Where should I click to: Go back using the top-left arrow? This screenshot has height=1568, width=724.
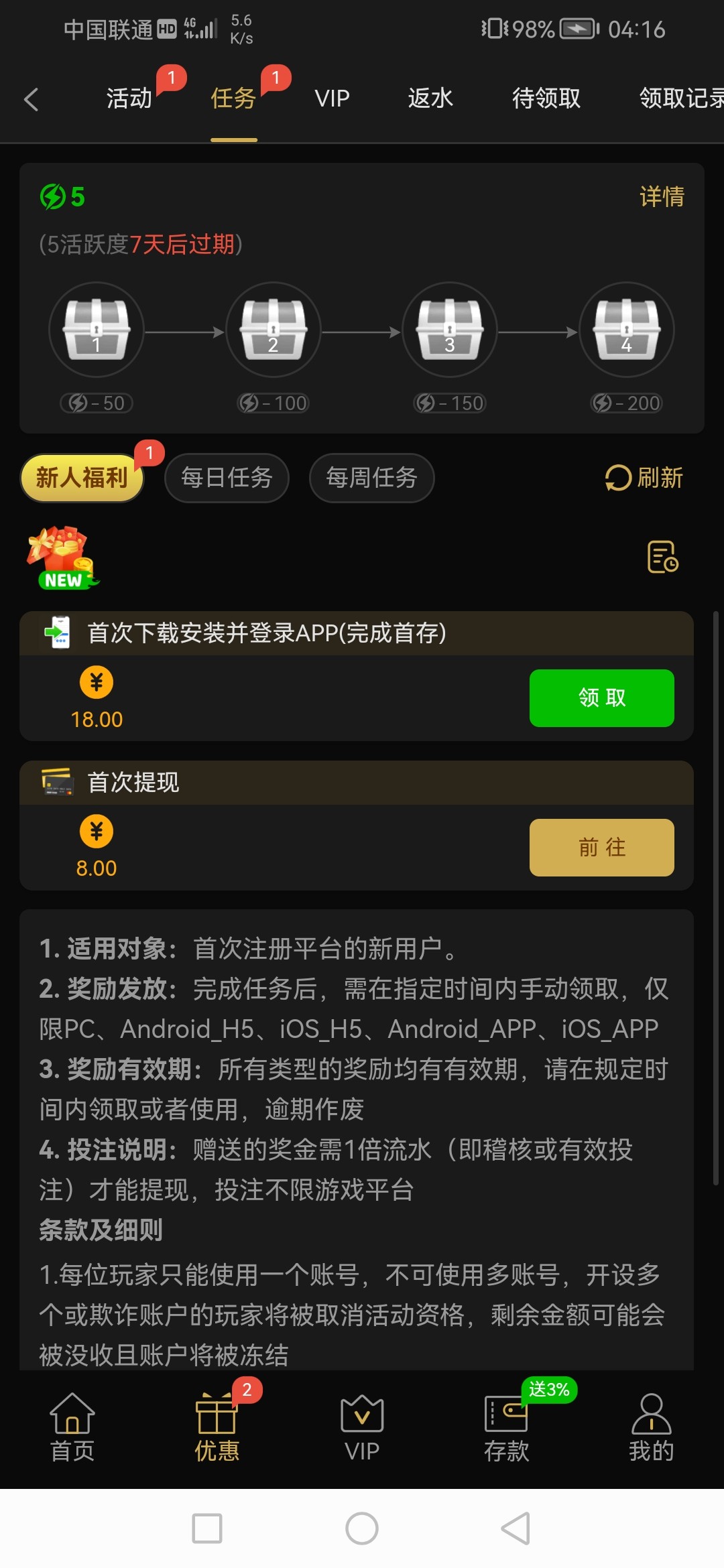[x=31, y=99]
